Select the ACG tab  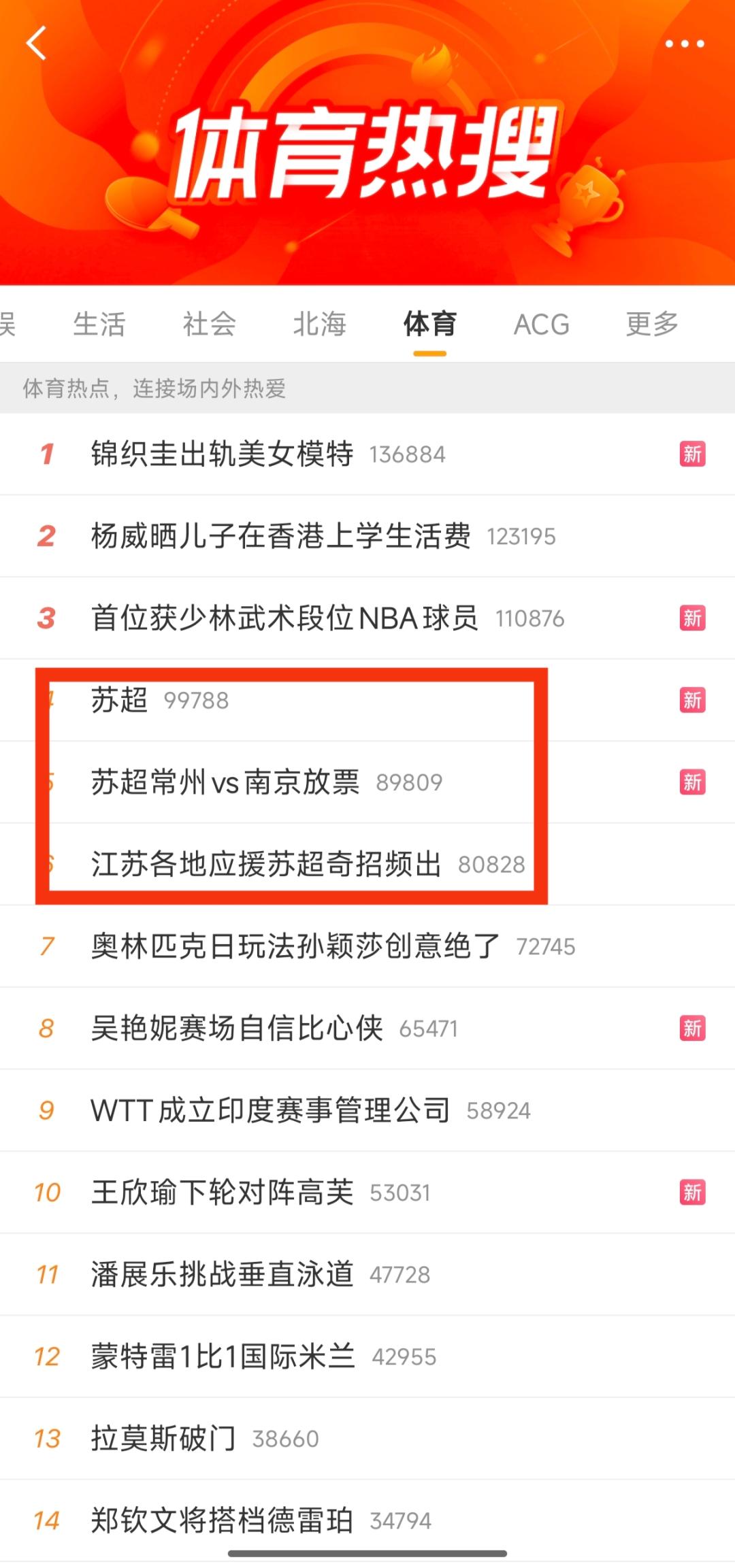[x=541, y=324]
